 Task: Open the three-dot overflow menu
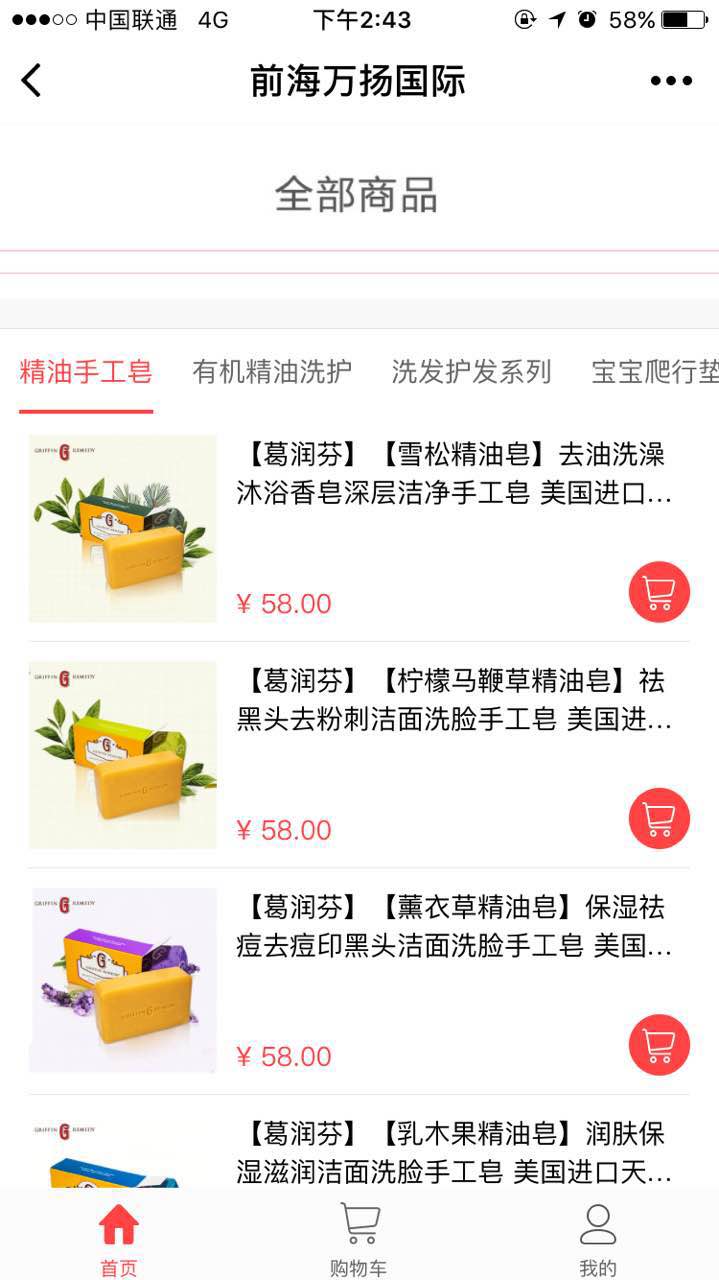[671, 81]
